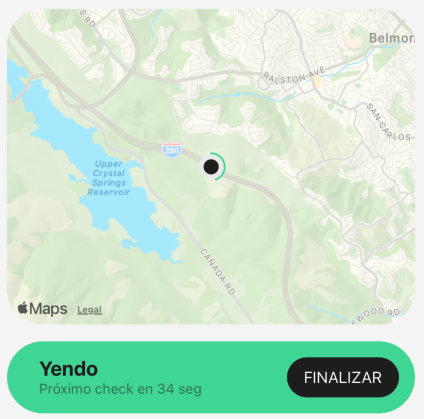Select the current location marker on the map
Image resolution: width=424 pixels, height=419 pixels.
coord(212,166)
